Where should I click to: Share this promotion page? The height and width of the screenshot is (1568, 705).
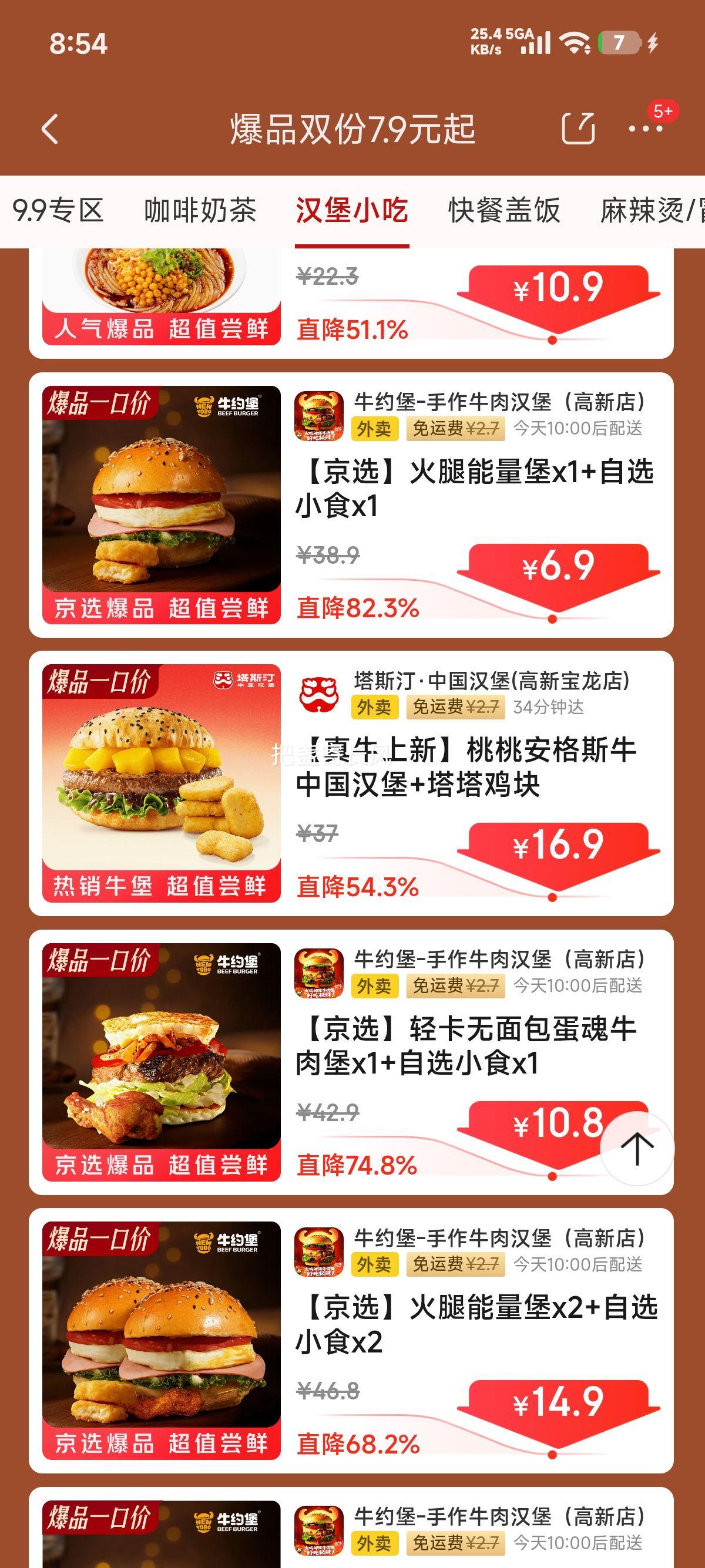click(576, 129)
